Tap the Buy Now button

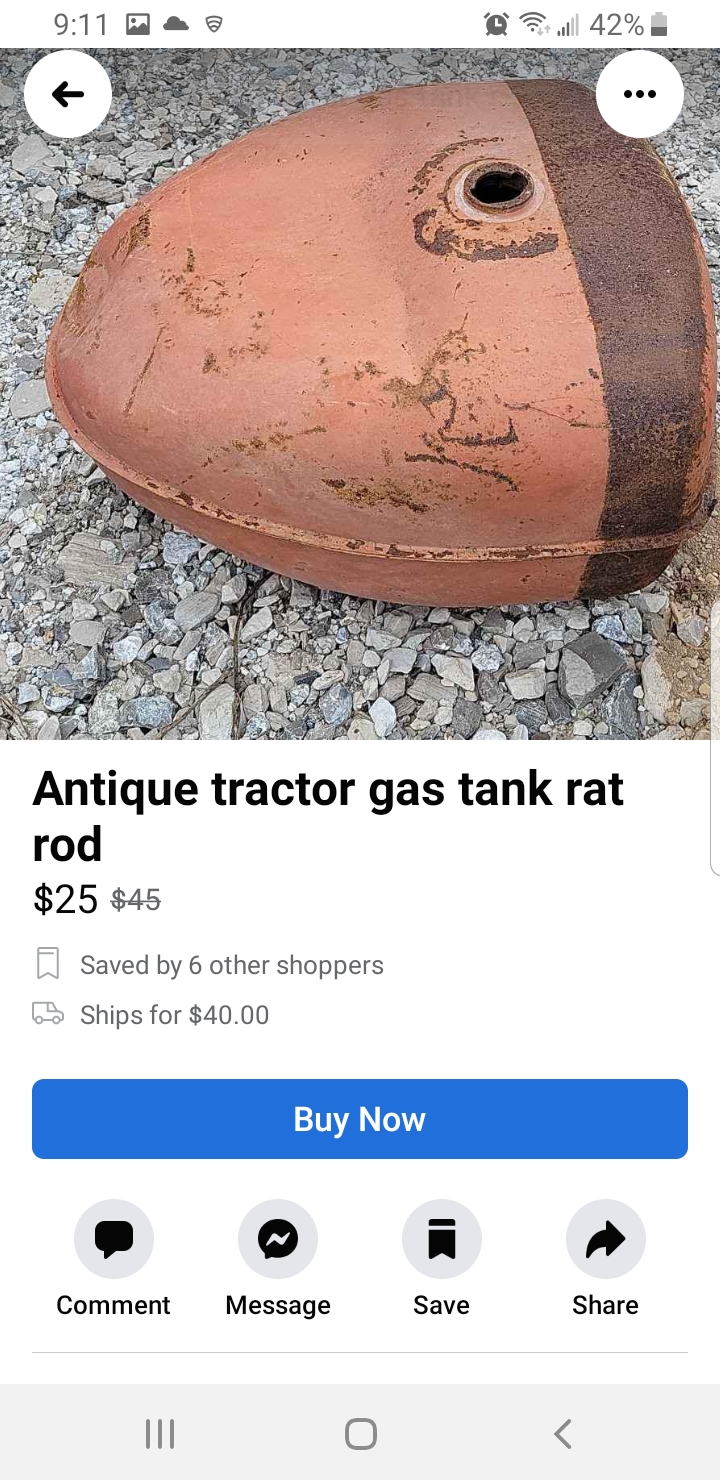[360, 1119]
